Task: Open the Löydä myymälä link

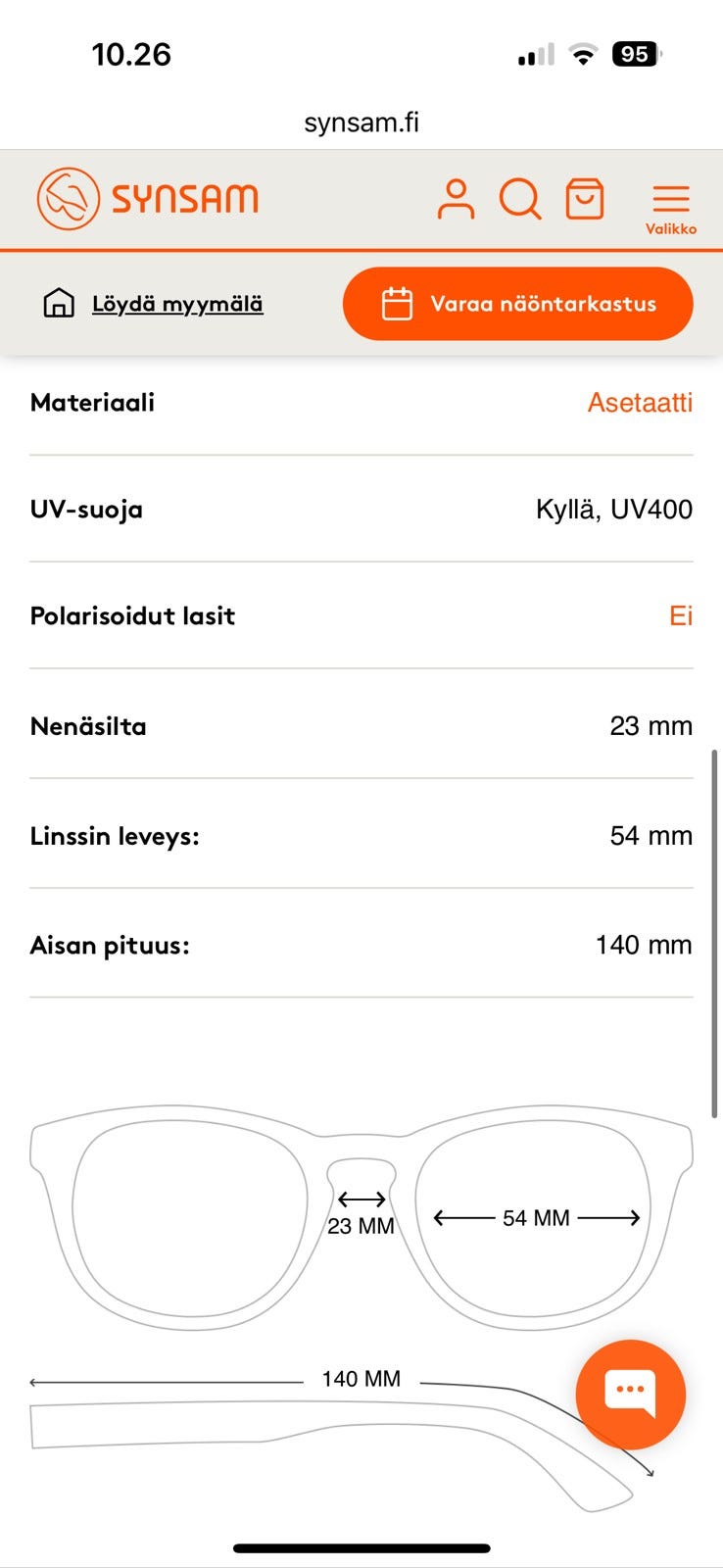Action: click(x=176, y=303)
